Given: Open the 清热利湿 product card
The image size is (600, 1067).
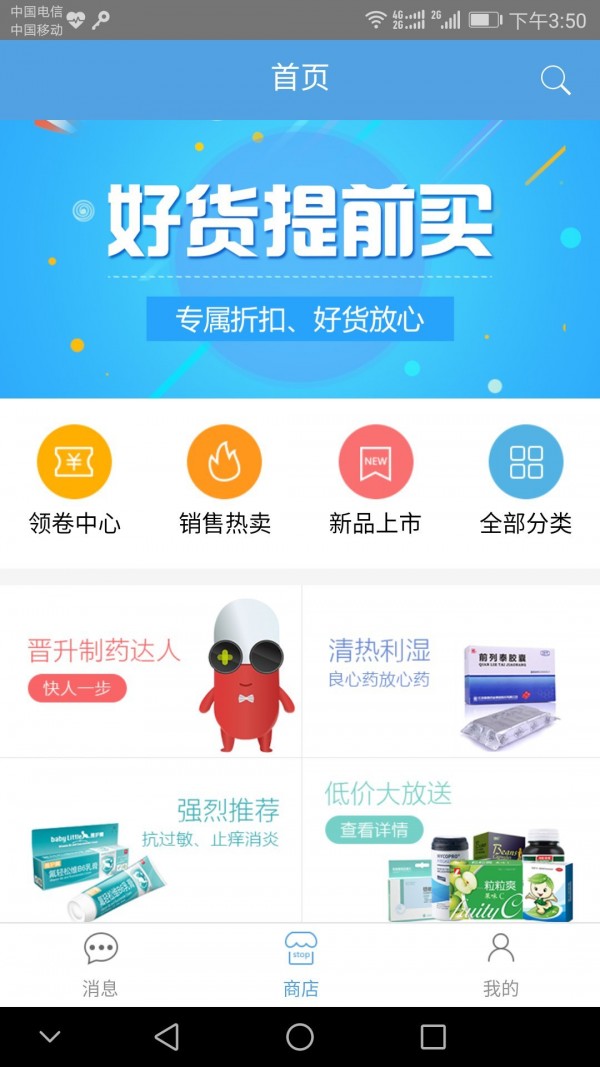Looking at the screenshot, I should point(450,670).
